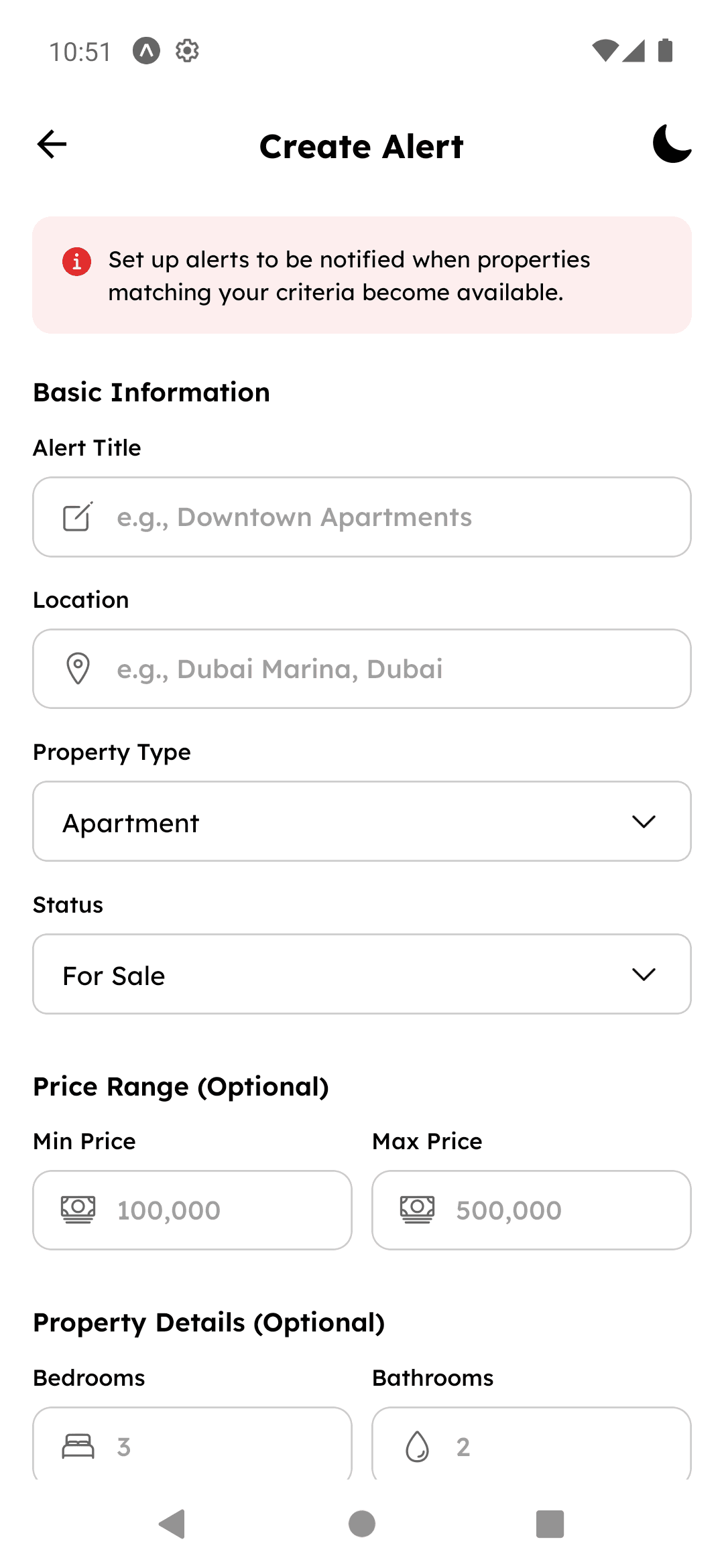Click the Bedrooms field showing 3
724x1568 pixels.
(192, 1445)
